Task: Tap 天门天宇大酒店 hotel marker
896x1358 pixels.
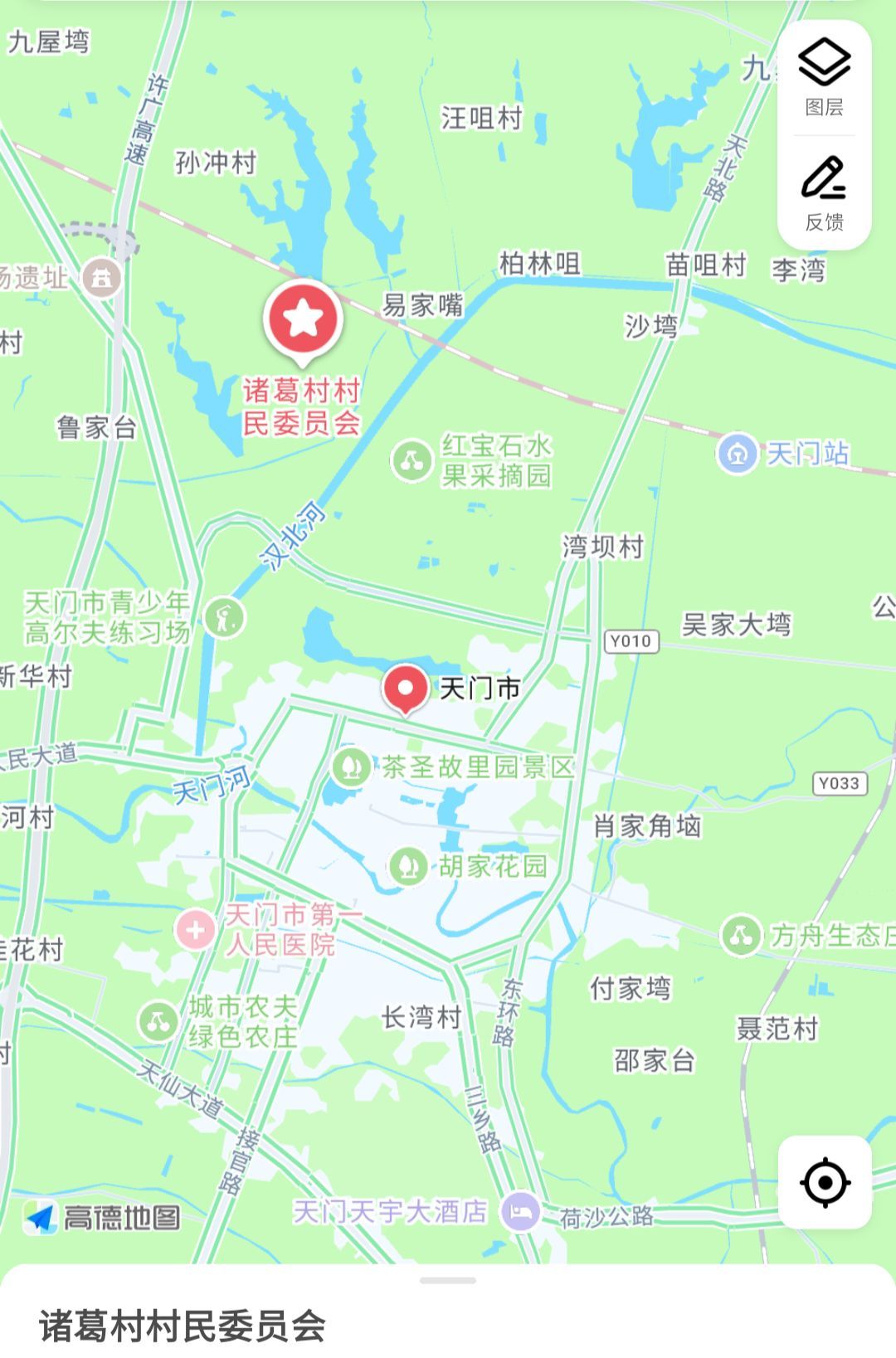Action: [x=520, y=1211]
